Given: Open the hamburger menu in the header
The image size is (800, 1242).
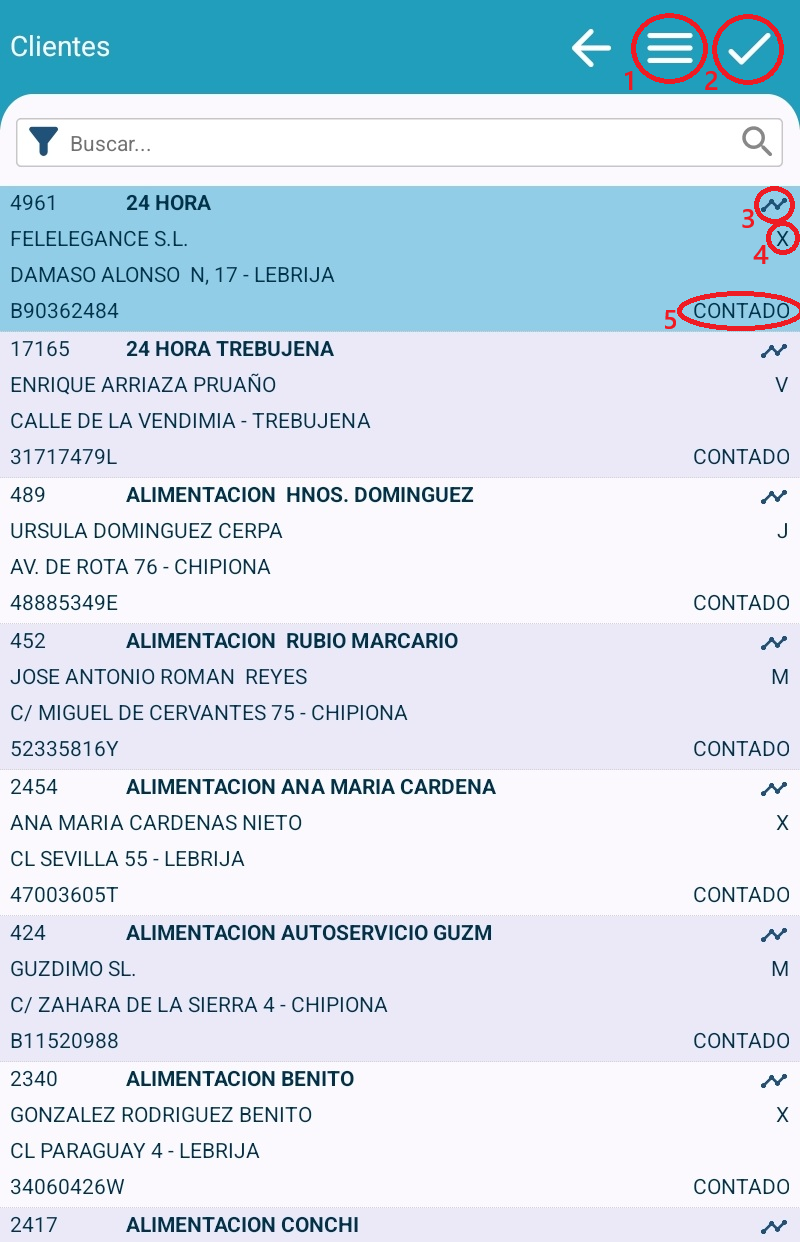Looking at the screenshot, I should (x=670, y=48).
